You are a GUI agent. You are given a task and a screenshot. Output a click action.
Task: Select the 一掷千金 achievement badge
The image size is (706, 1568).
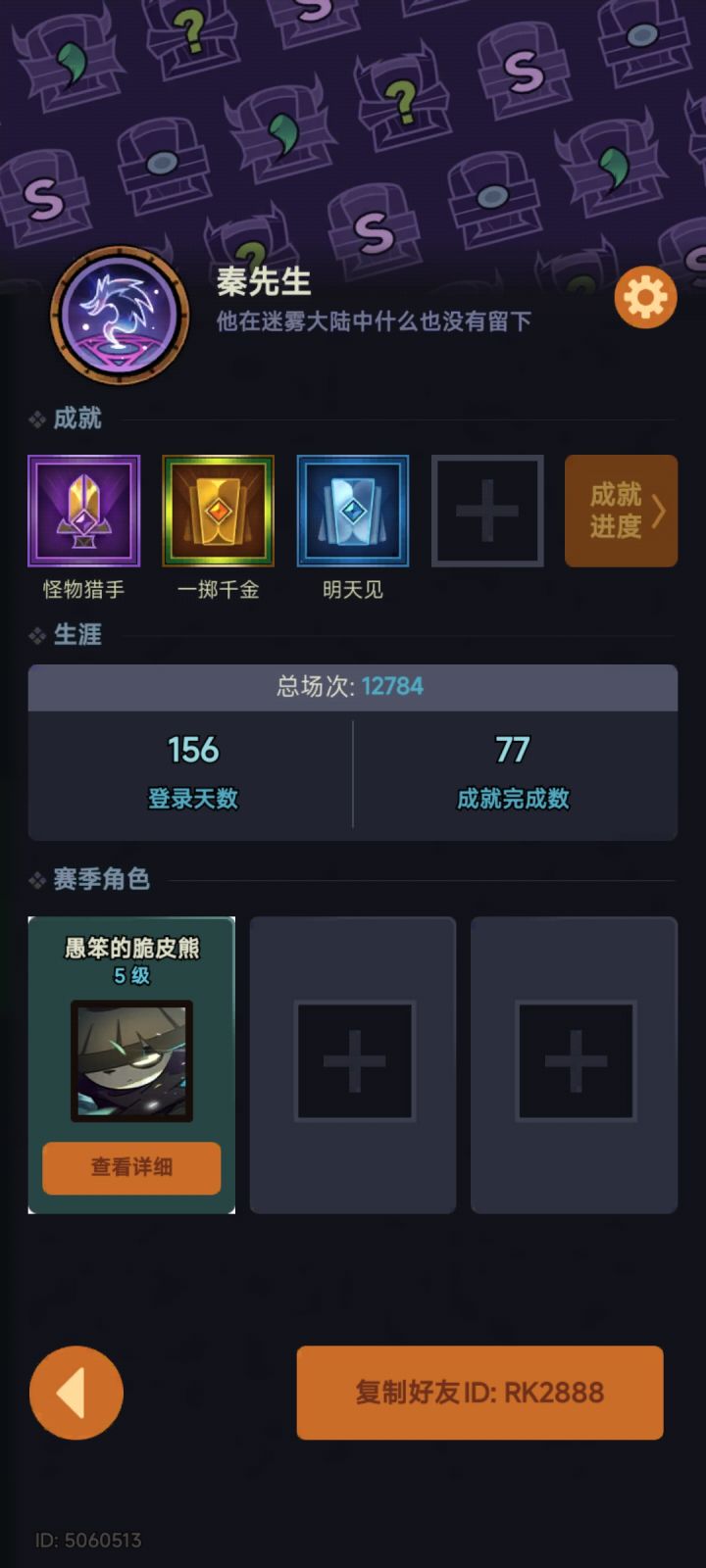(218, 511)
